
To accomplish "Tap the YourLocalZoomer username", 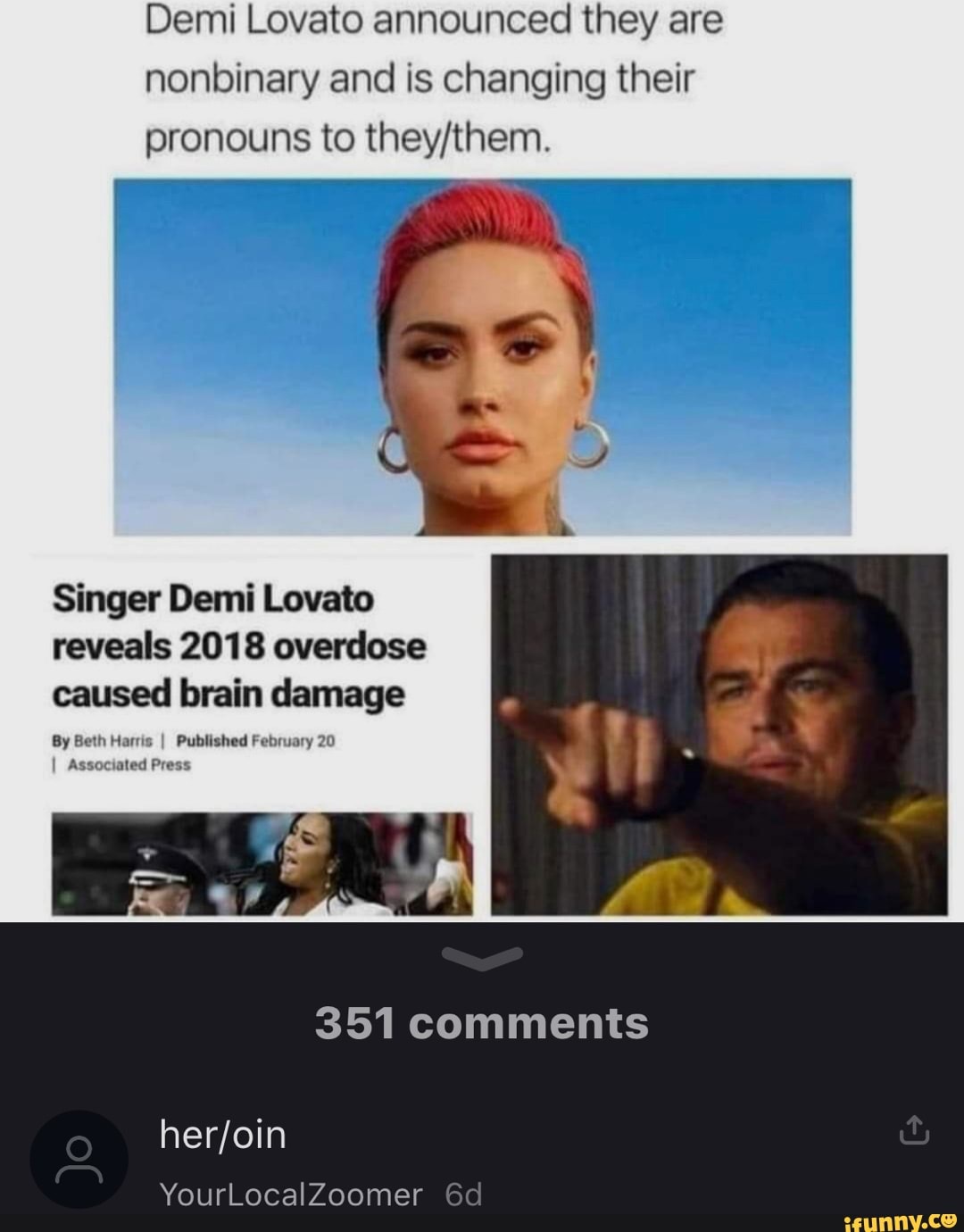I will (290, 1194).
